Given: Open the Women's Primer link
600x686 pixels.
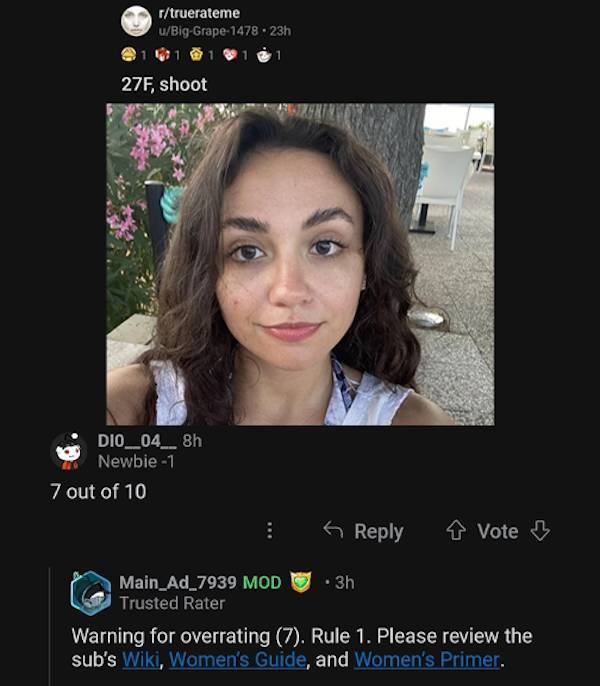Looking at the screenshot, I should [x=426, y=660].
